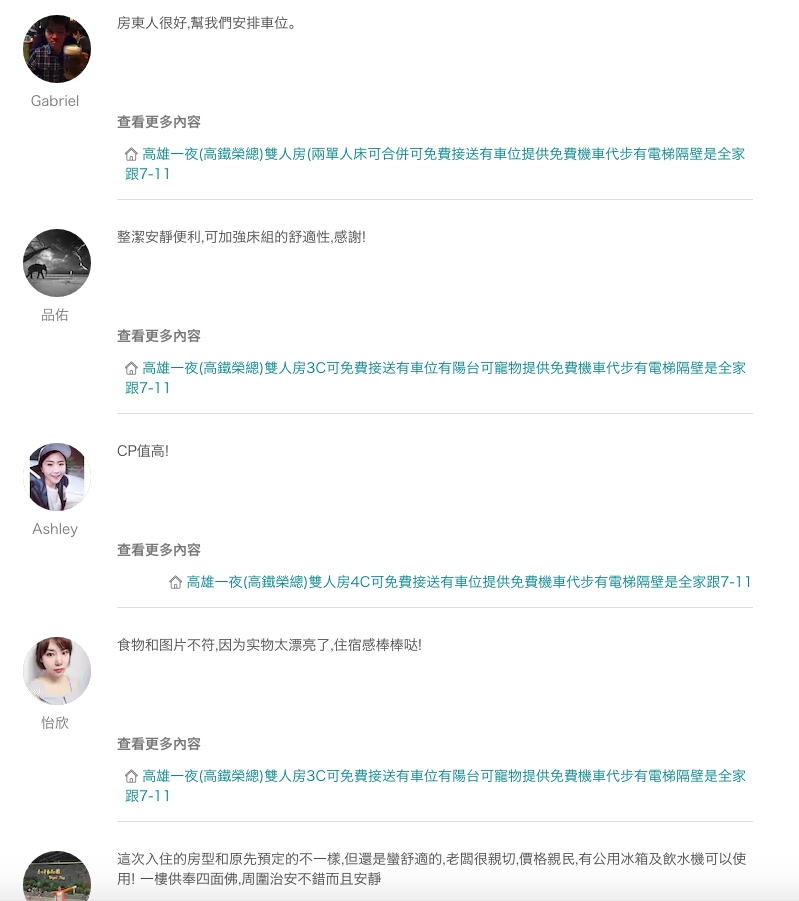
Task: Open Ashley's profile picture
Action: 57,477
